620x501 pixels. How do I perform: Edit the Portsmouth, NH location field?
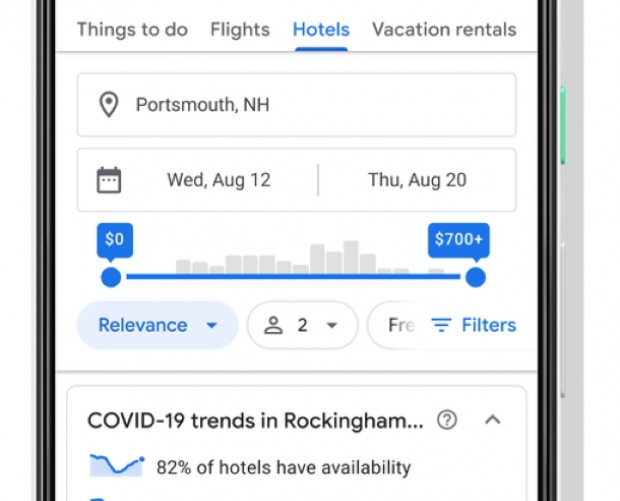tap(296, 105)
